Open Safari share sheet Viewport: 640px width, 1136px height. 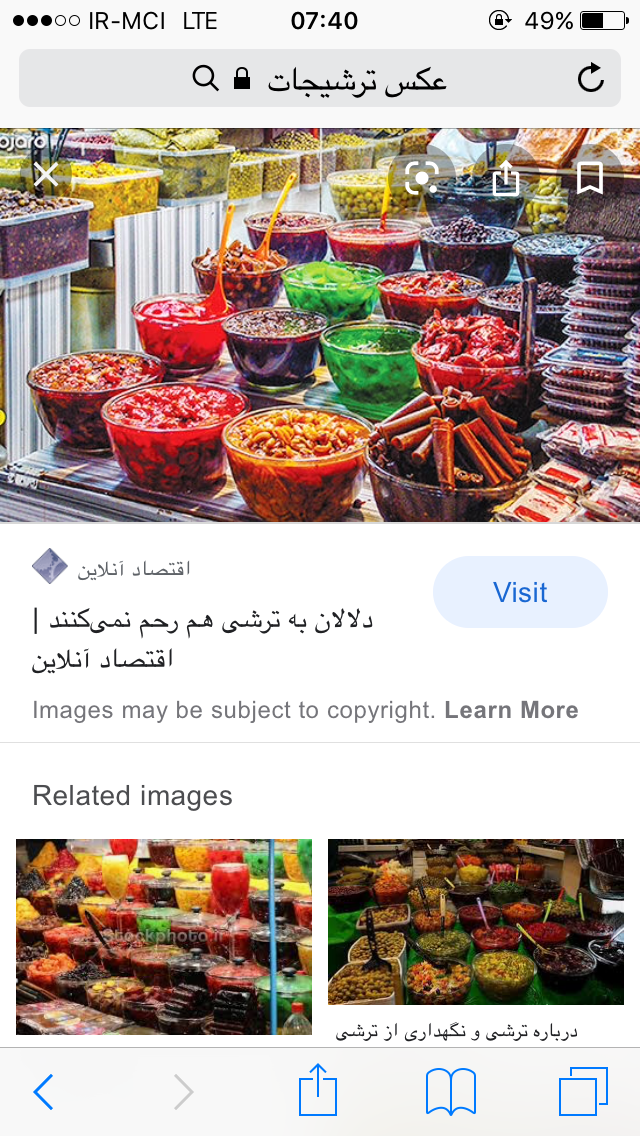(318, 1090)
